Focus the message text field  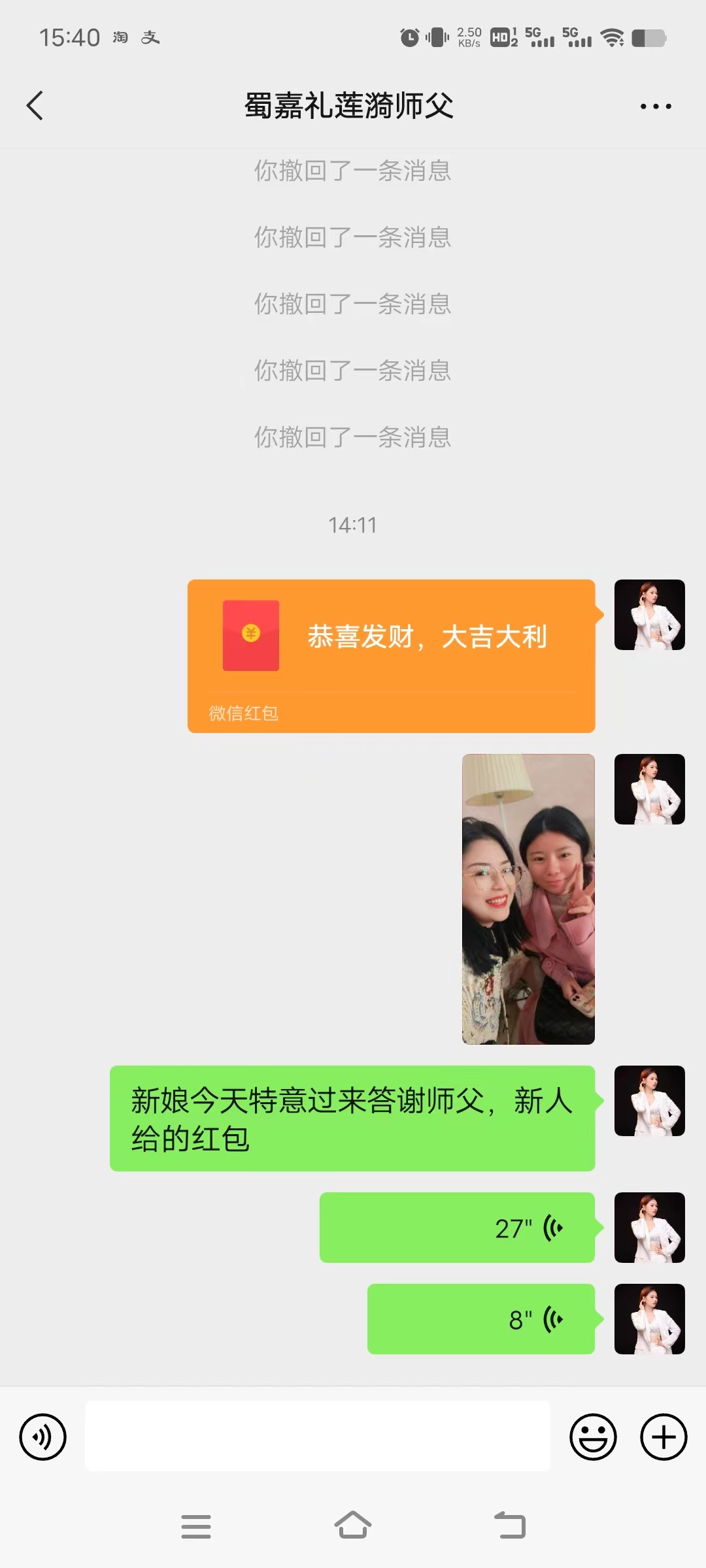(x=318, y=1436)
